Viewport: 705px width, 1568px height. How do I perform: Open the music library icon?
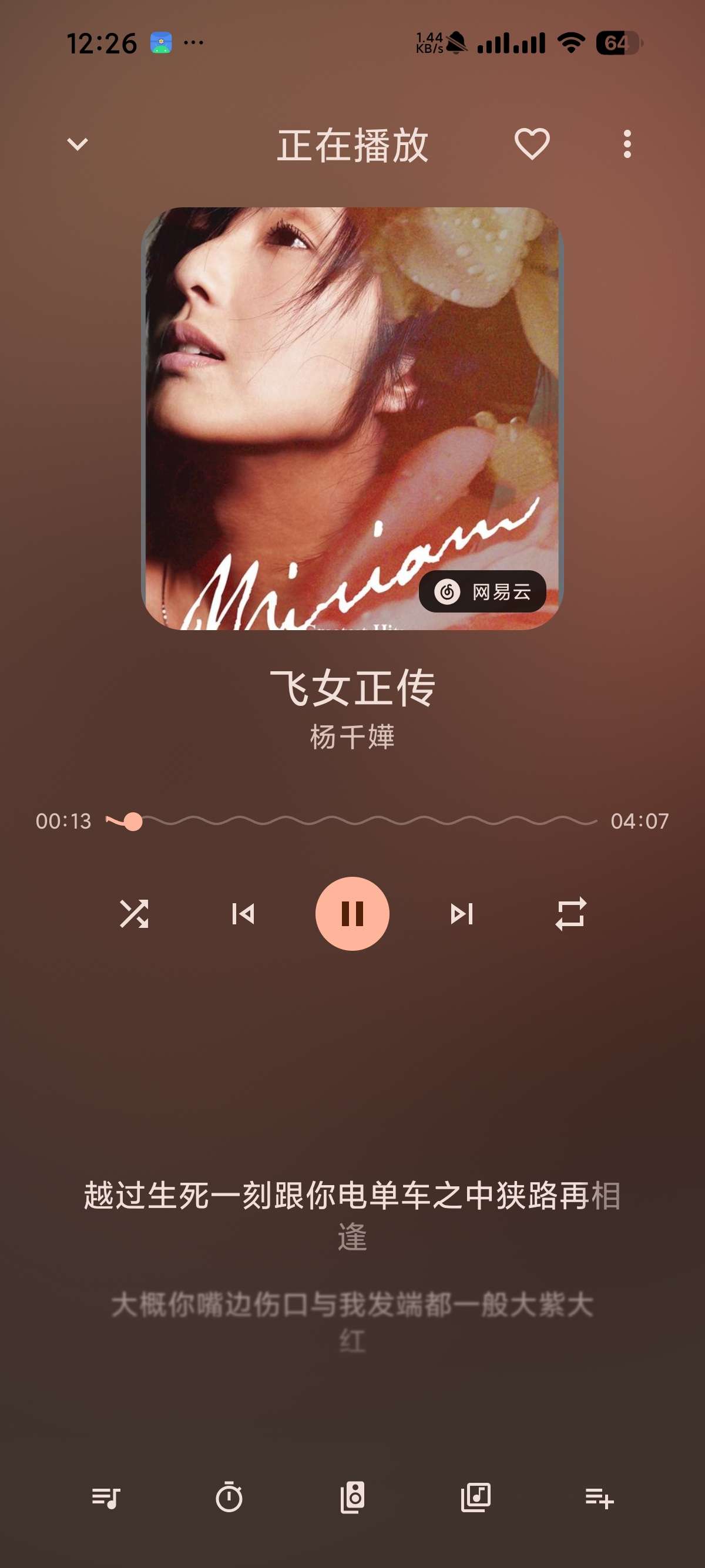pyautogui.click(x=475, y=1498)
